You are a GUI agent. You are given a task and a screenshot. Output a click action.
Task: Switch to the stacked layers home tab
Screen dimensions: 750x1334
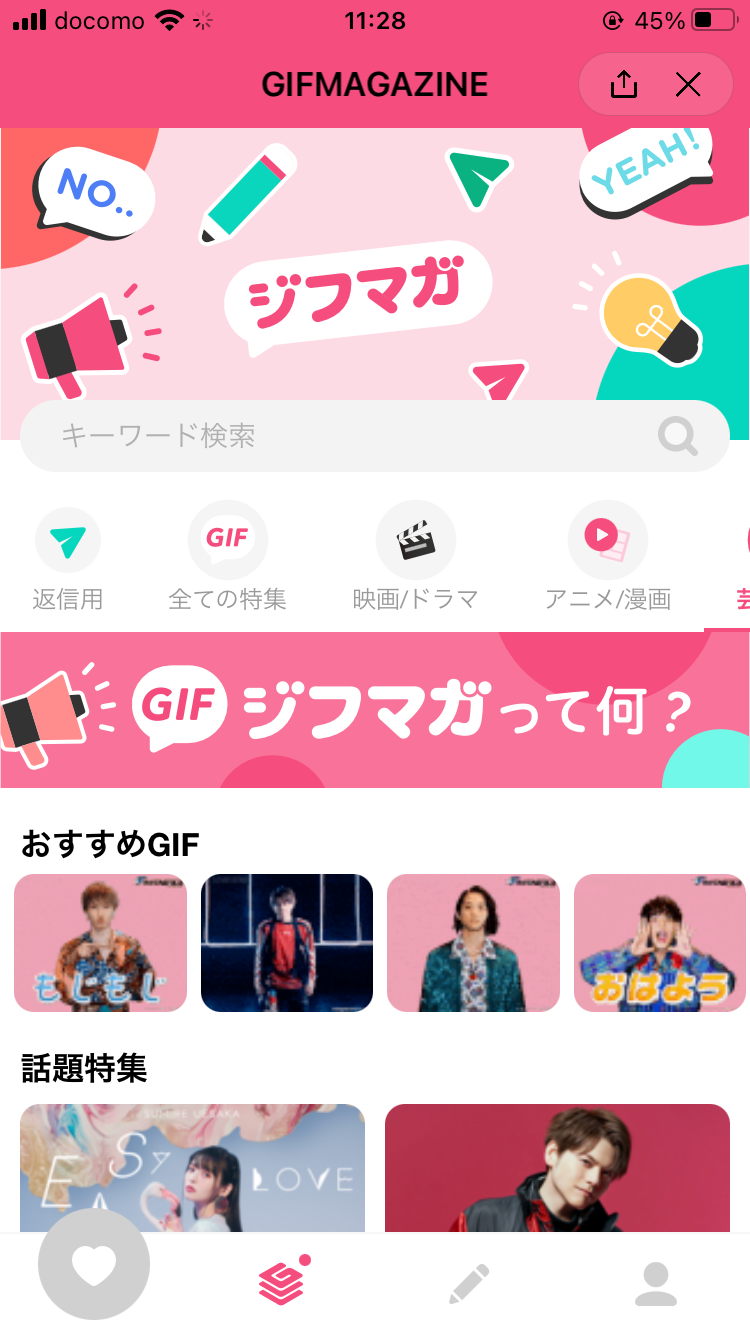coord(282,1281)
